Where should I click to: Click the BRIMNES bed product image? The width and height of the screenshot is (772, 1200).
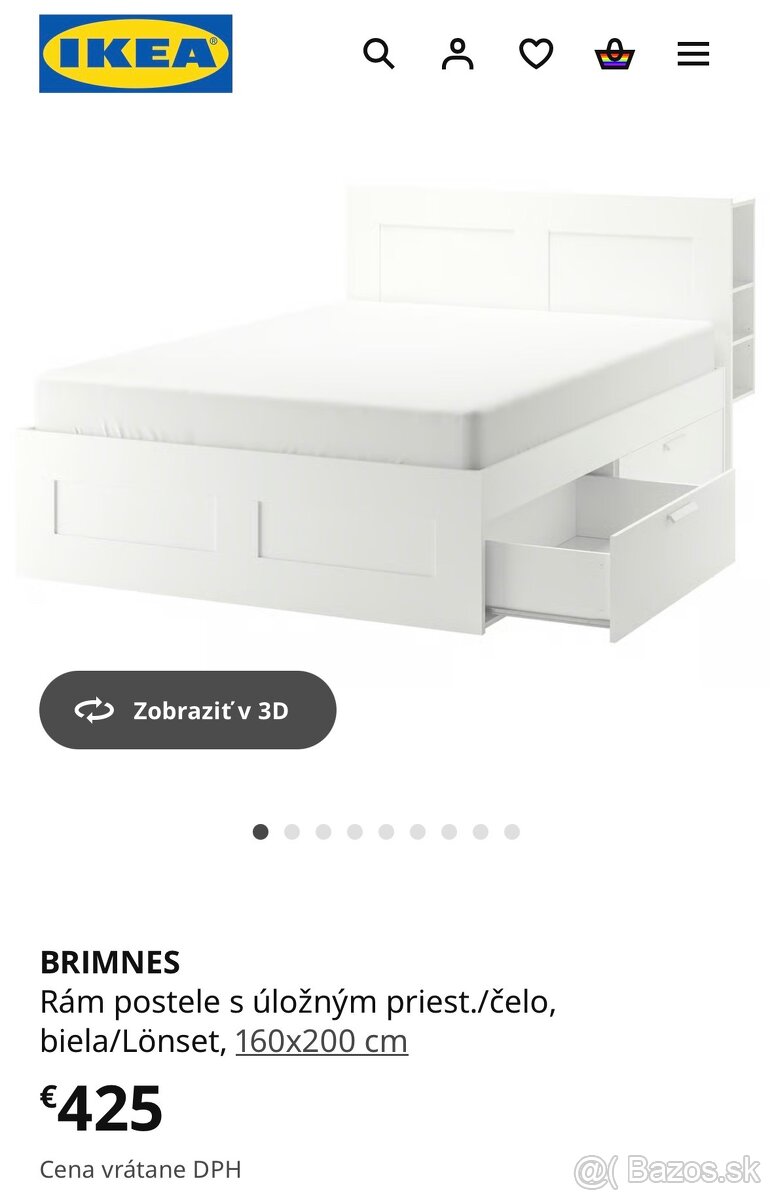[x=386, y=400]
